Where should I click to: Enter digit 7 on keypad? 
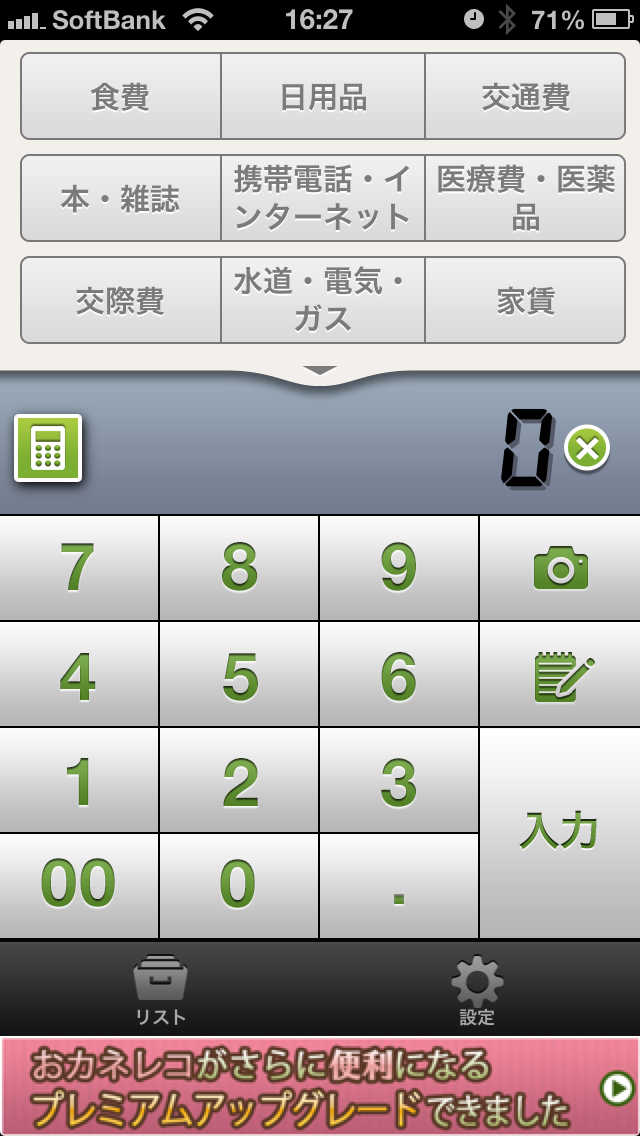[78, 568]
